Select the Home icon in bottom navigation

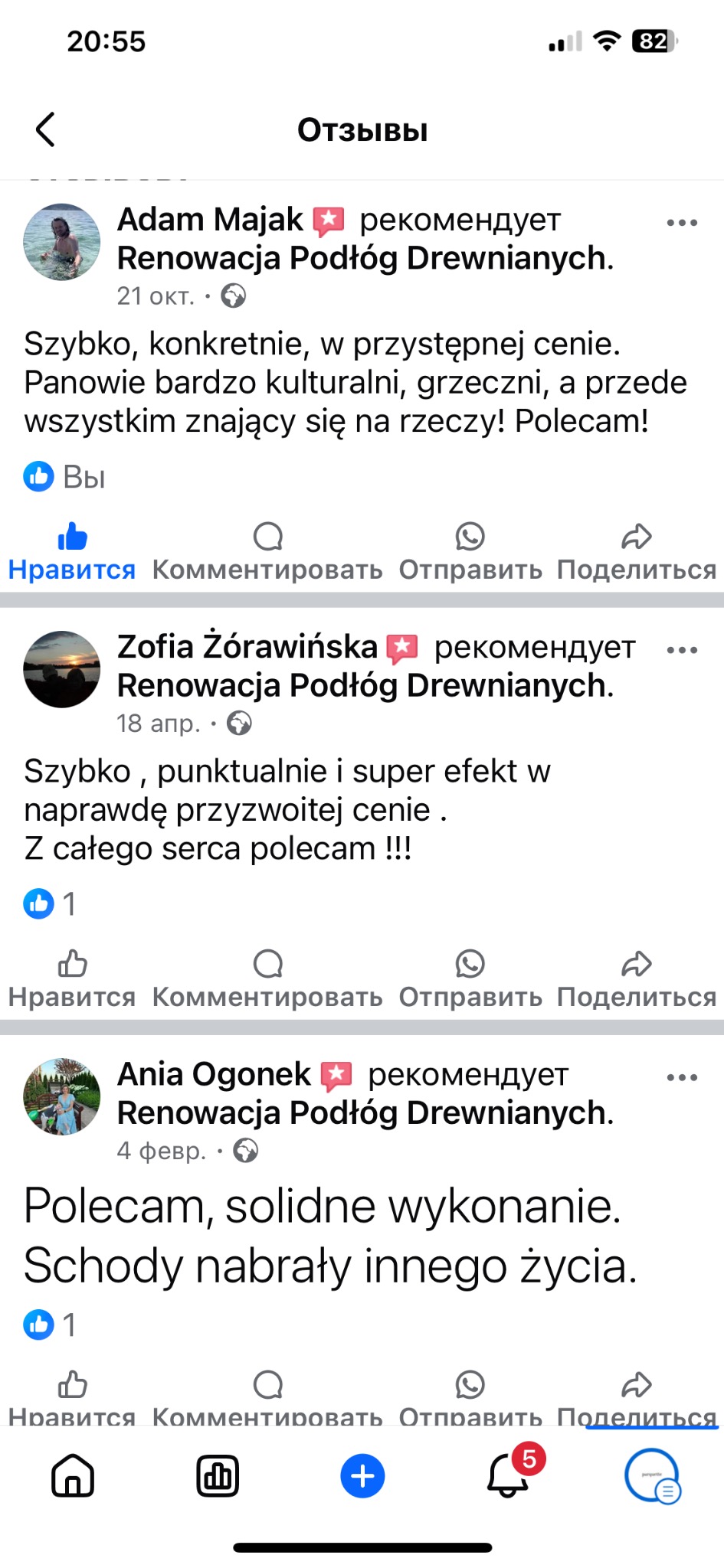click(x=72, y=1476)
